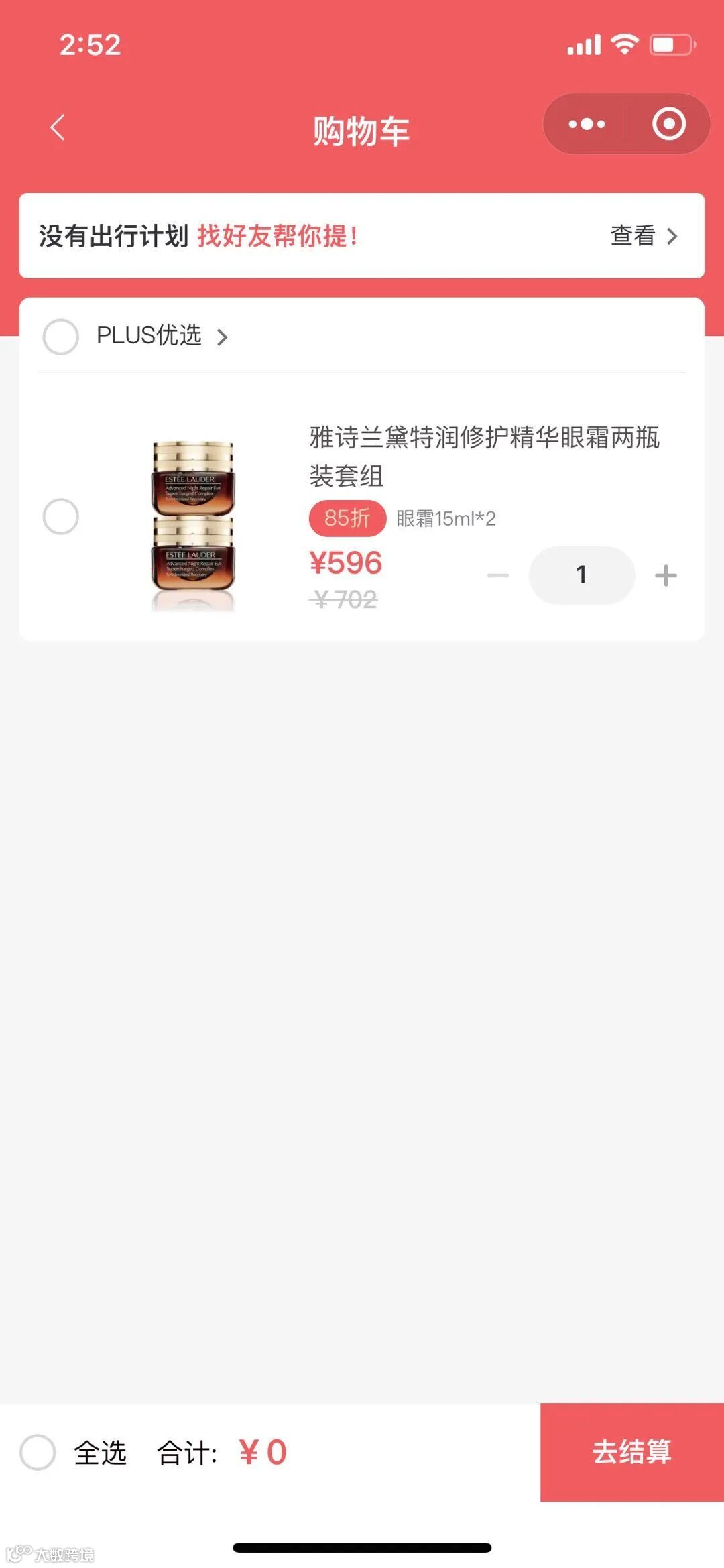Proceed to checkout with 去结算
This screenshot has height=1568, width=724.
click(631, 1452)
